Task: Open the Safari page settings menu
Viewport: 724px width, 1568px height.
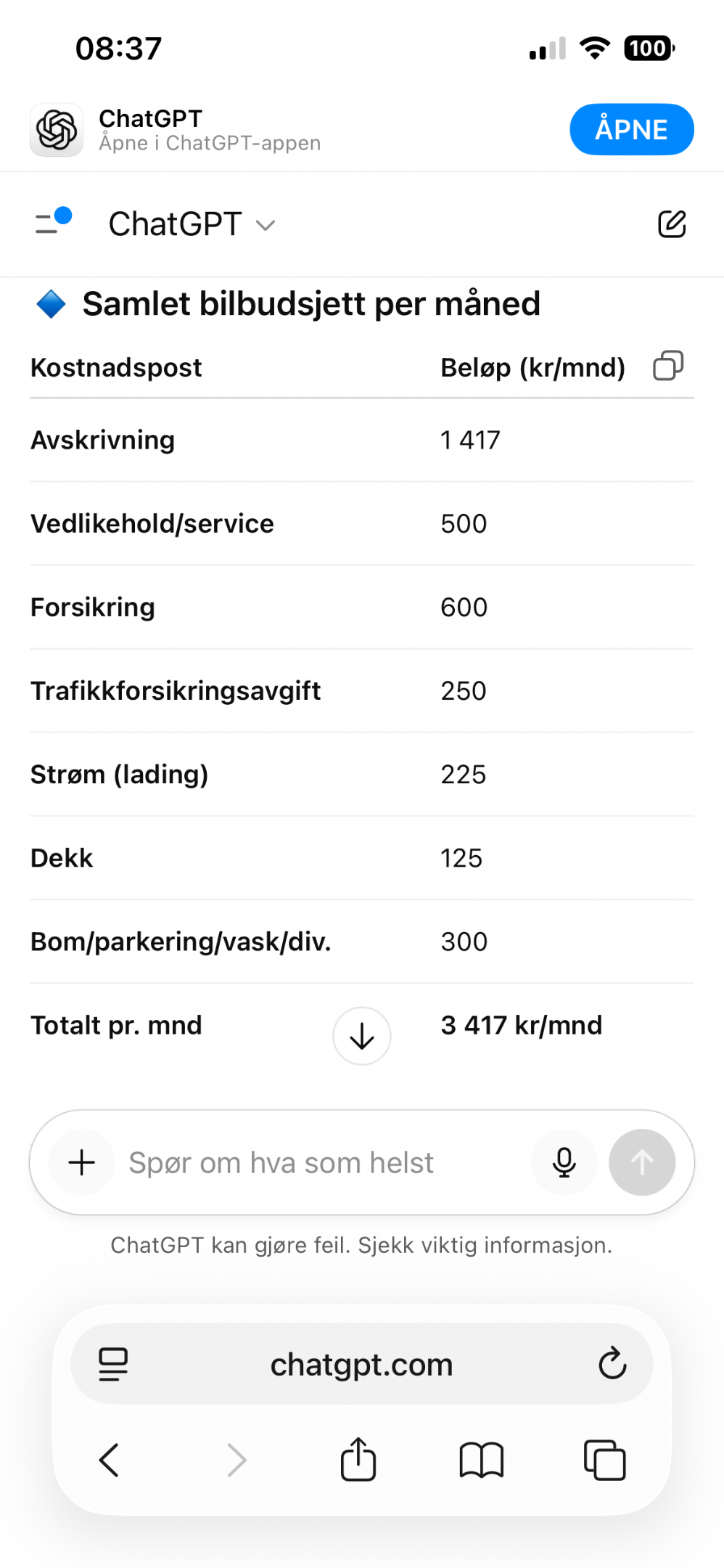Action: [x=113, y=1364]
